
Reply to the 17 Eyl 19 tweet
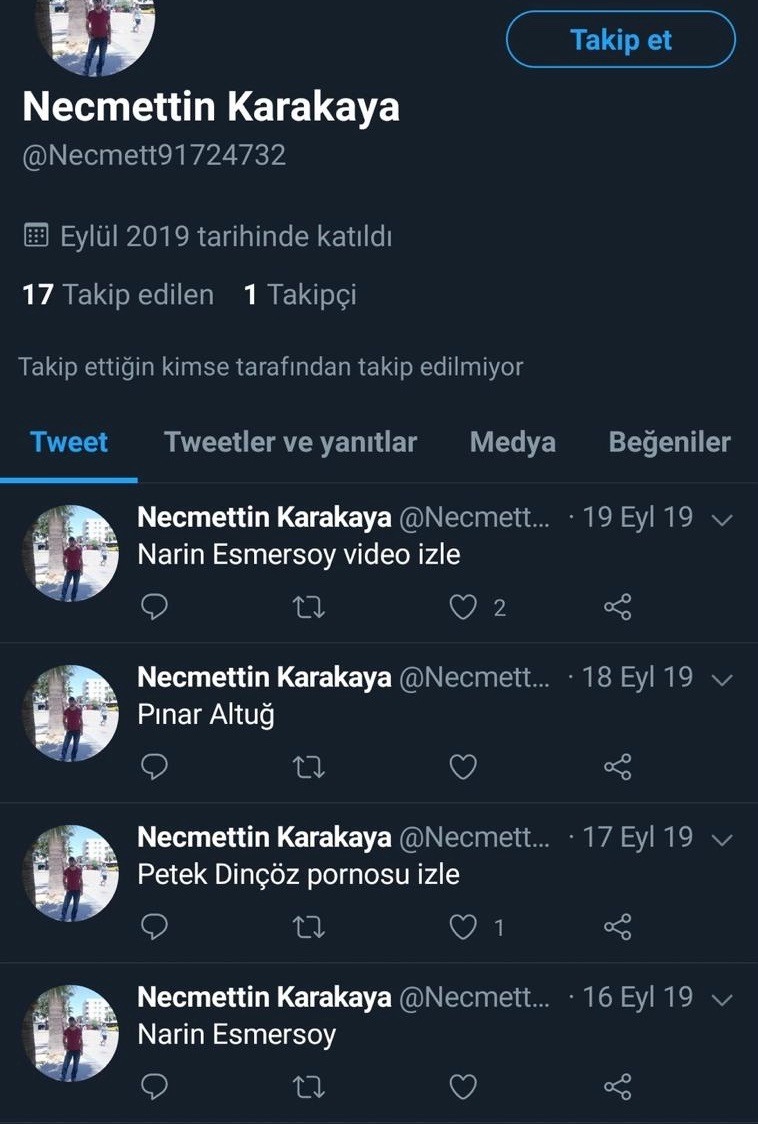pyautogui.click(x=153, y=927)
